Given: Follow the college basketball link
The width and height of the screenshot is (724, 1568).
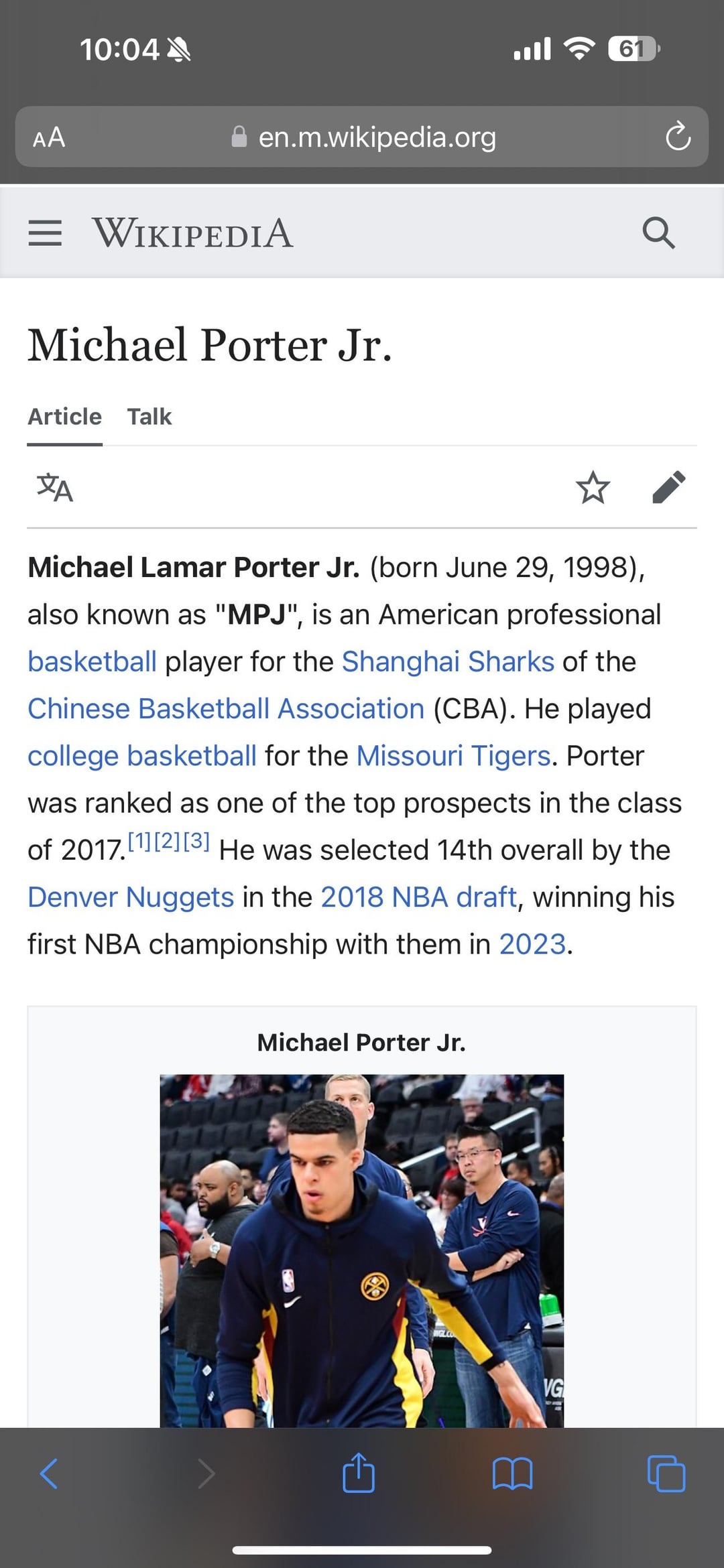Looking at the screenshot, I should click(142, 756).
